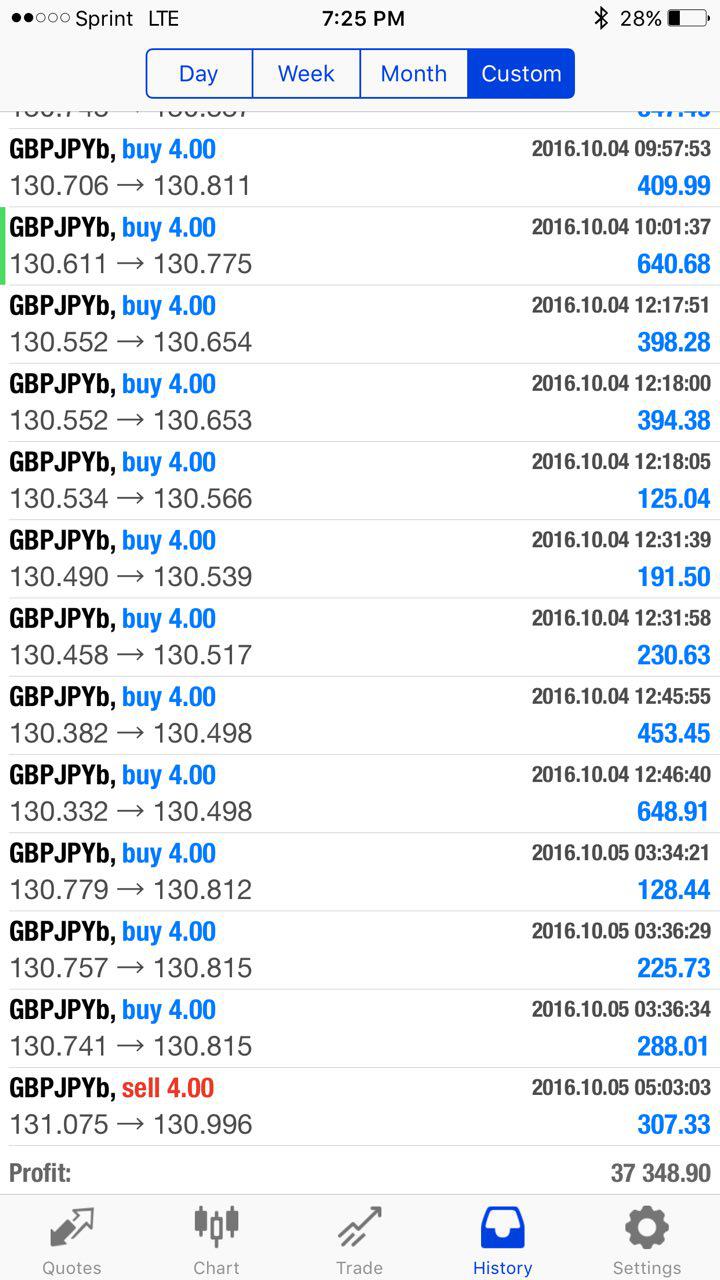Select the trade with 648.91 profit
720x1280 pixels.
[360, 793]
